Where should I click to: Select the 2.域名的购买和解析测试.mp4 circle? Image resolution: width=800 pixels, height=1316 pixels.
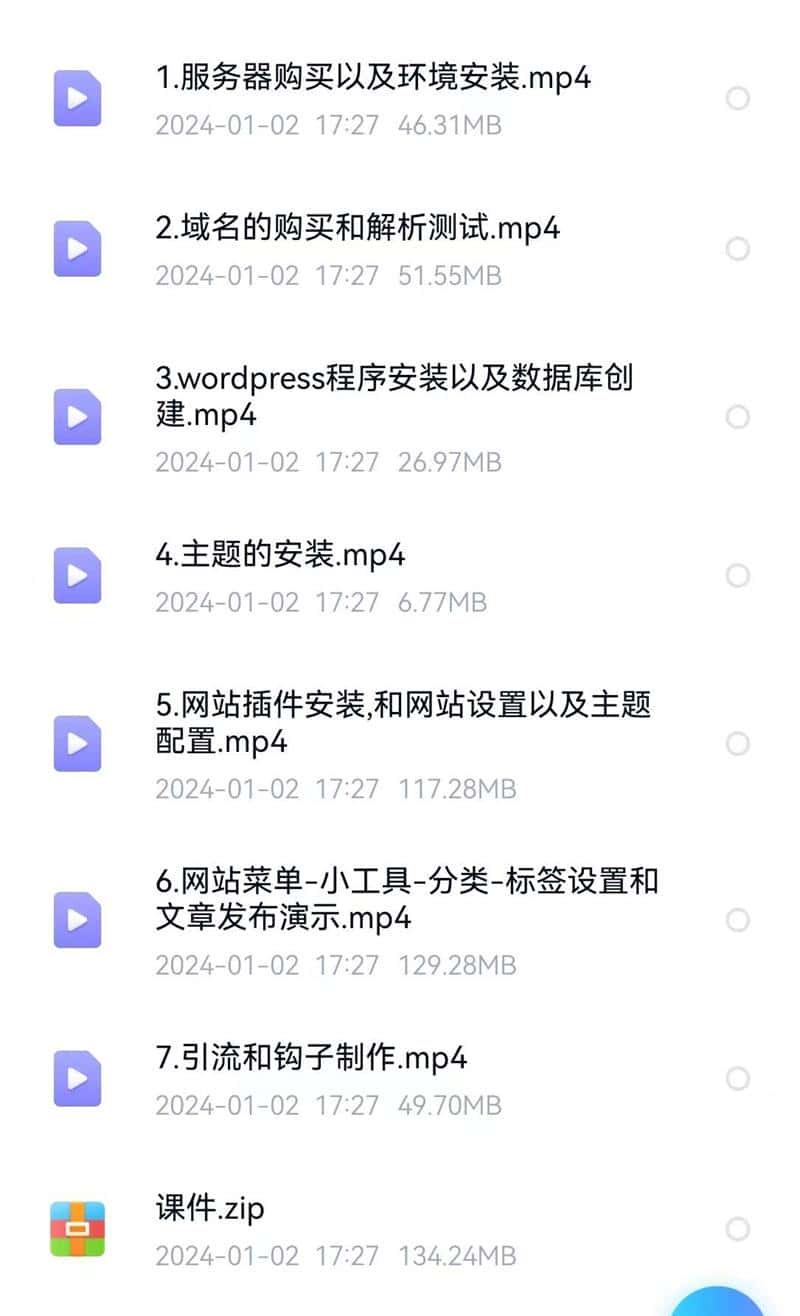738,248
